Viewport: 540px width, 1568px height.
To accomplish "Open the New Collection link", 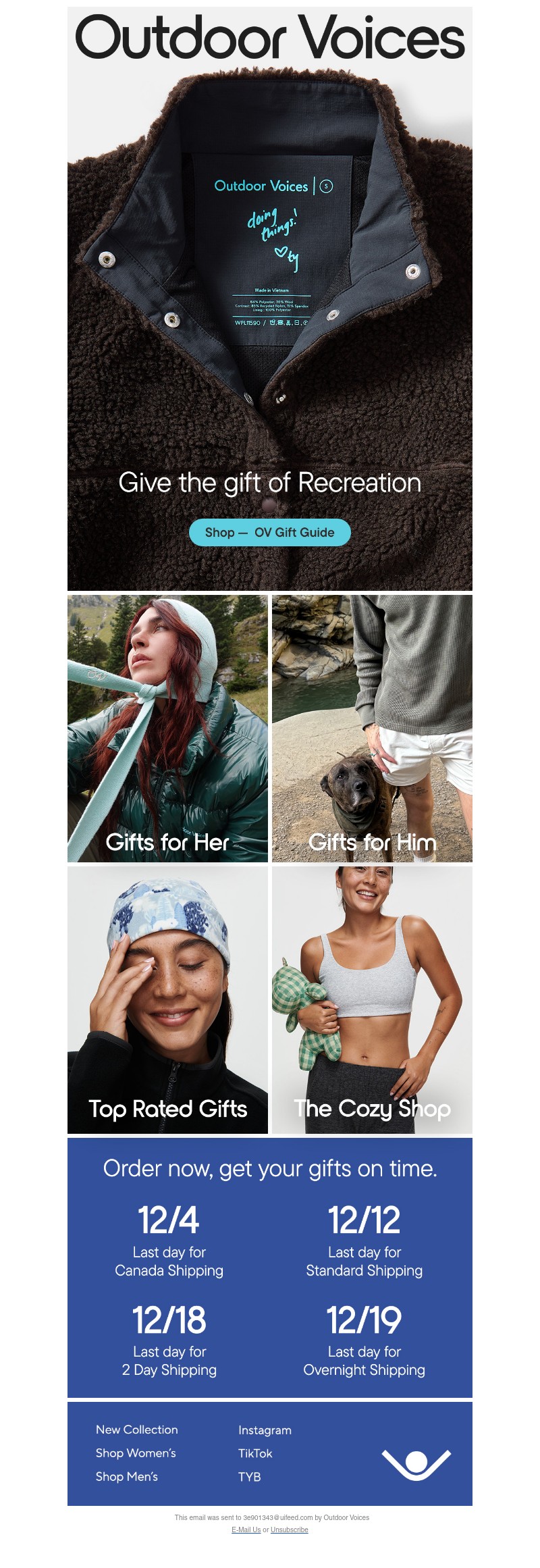I will point(137,1430).
